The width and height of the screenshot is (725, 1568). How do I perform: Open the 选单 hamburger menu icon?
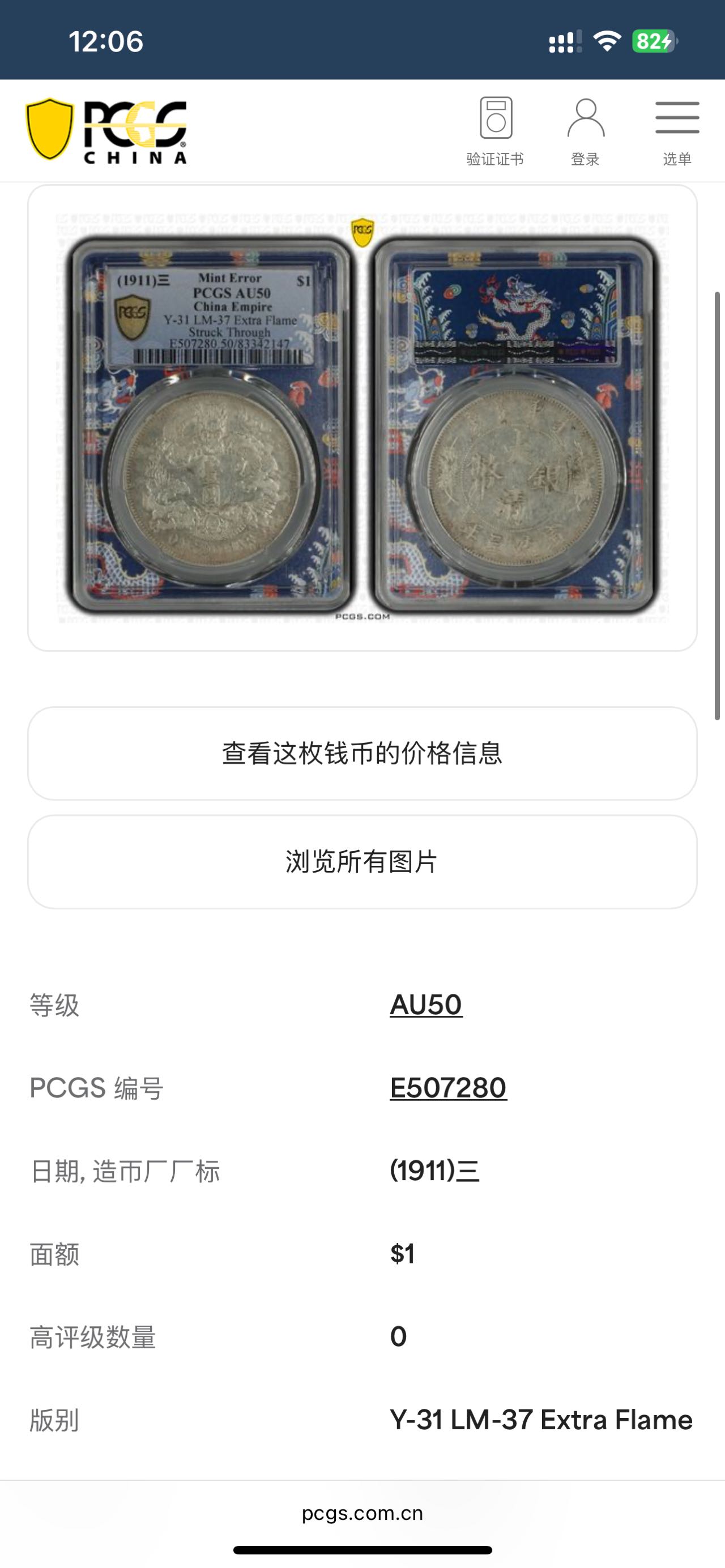point(677,119)
